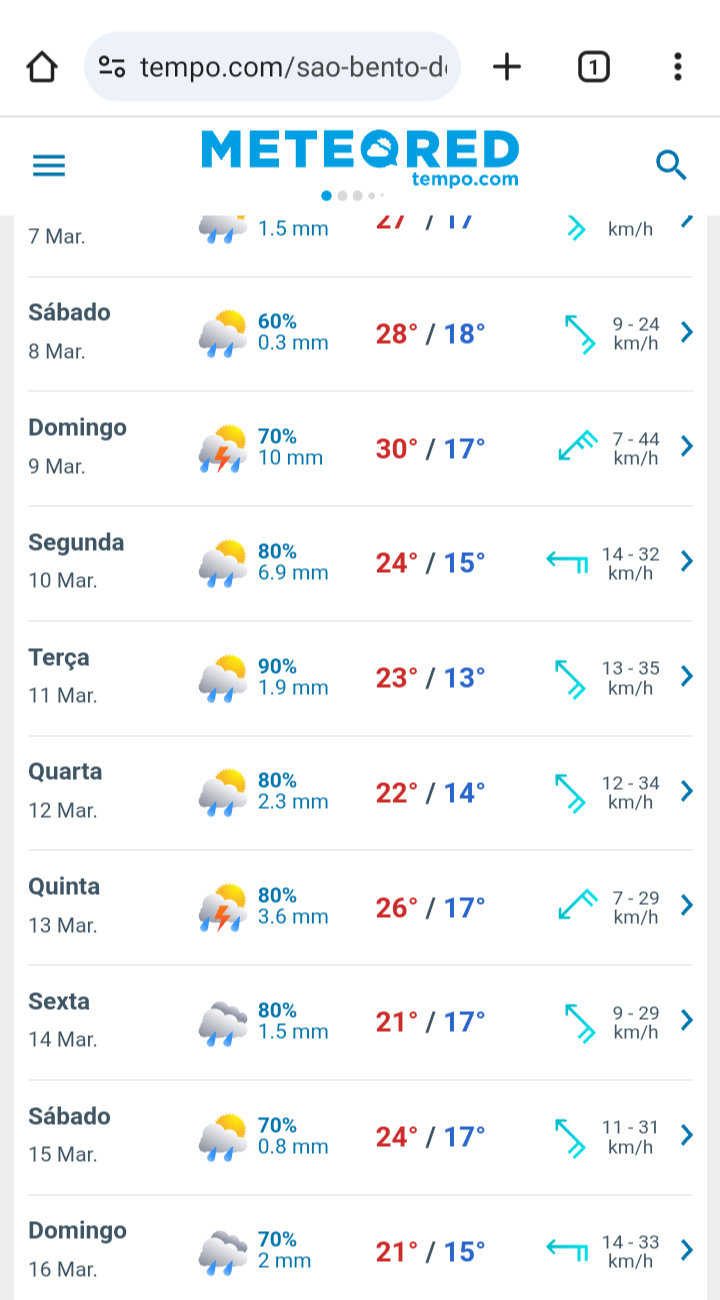Open Sábado 8 Mar. forecast details
The width and height of the screenshot is (720, 1300).
pos(360,334)
